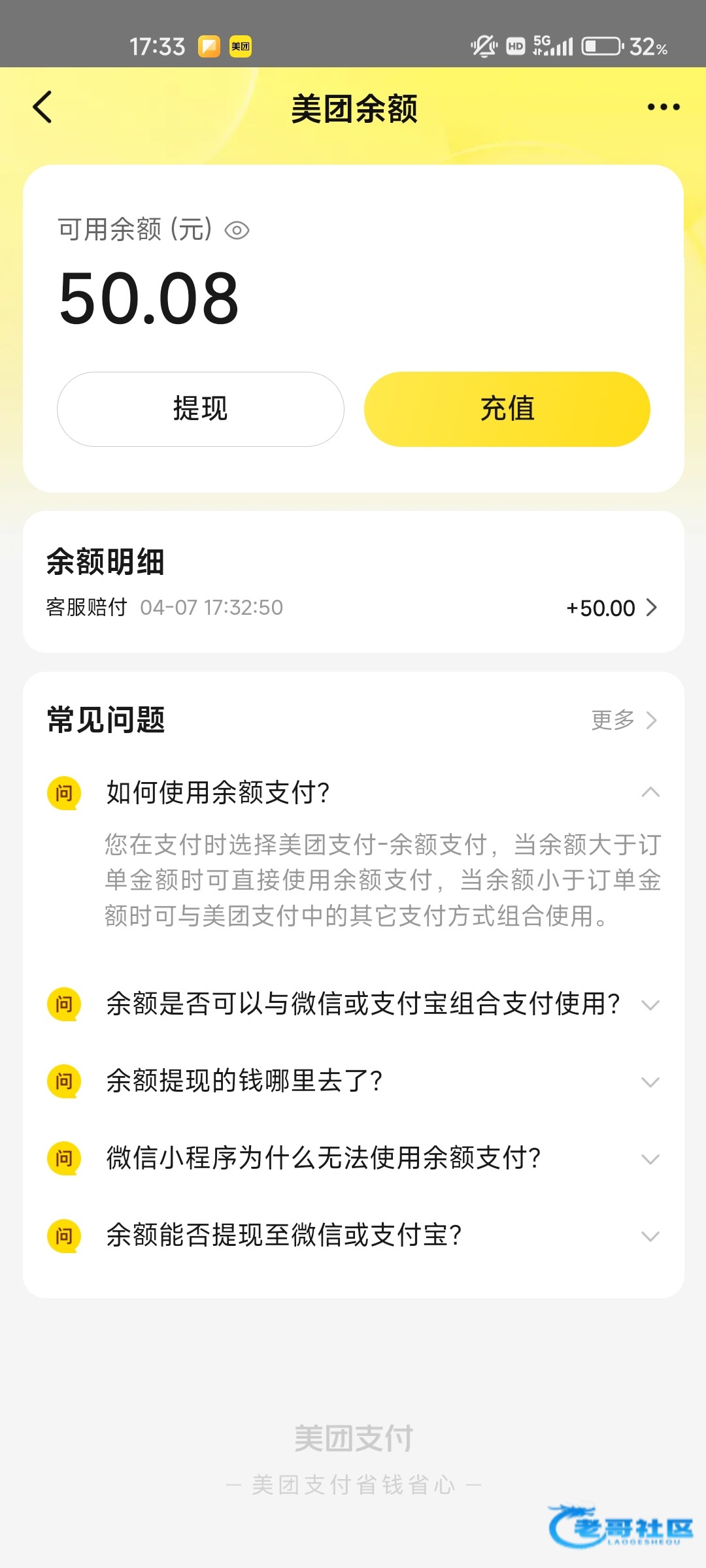View 更多 common questions
This screenshot has width=706, height=1568.
click(623, 720)
